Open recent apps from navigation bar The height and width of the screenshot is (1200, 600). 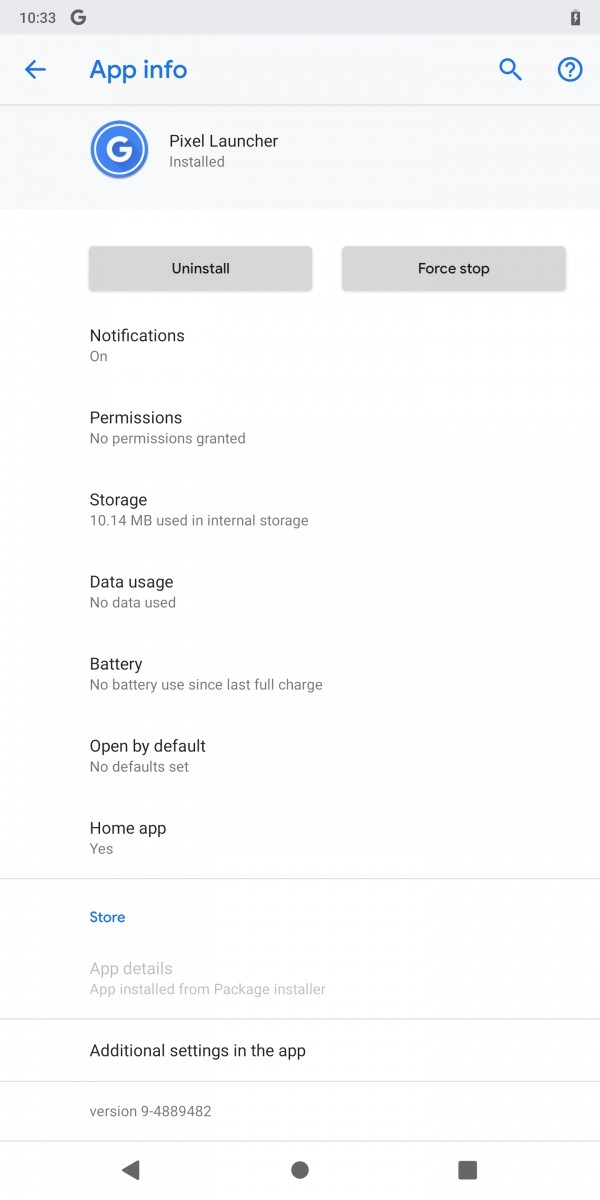pos(467,1169)
